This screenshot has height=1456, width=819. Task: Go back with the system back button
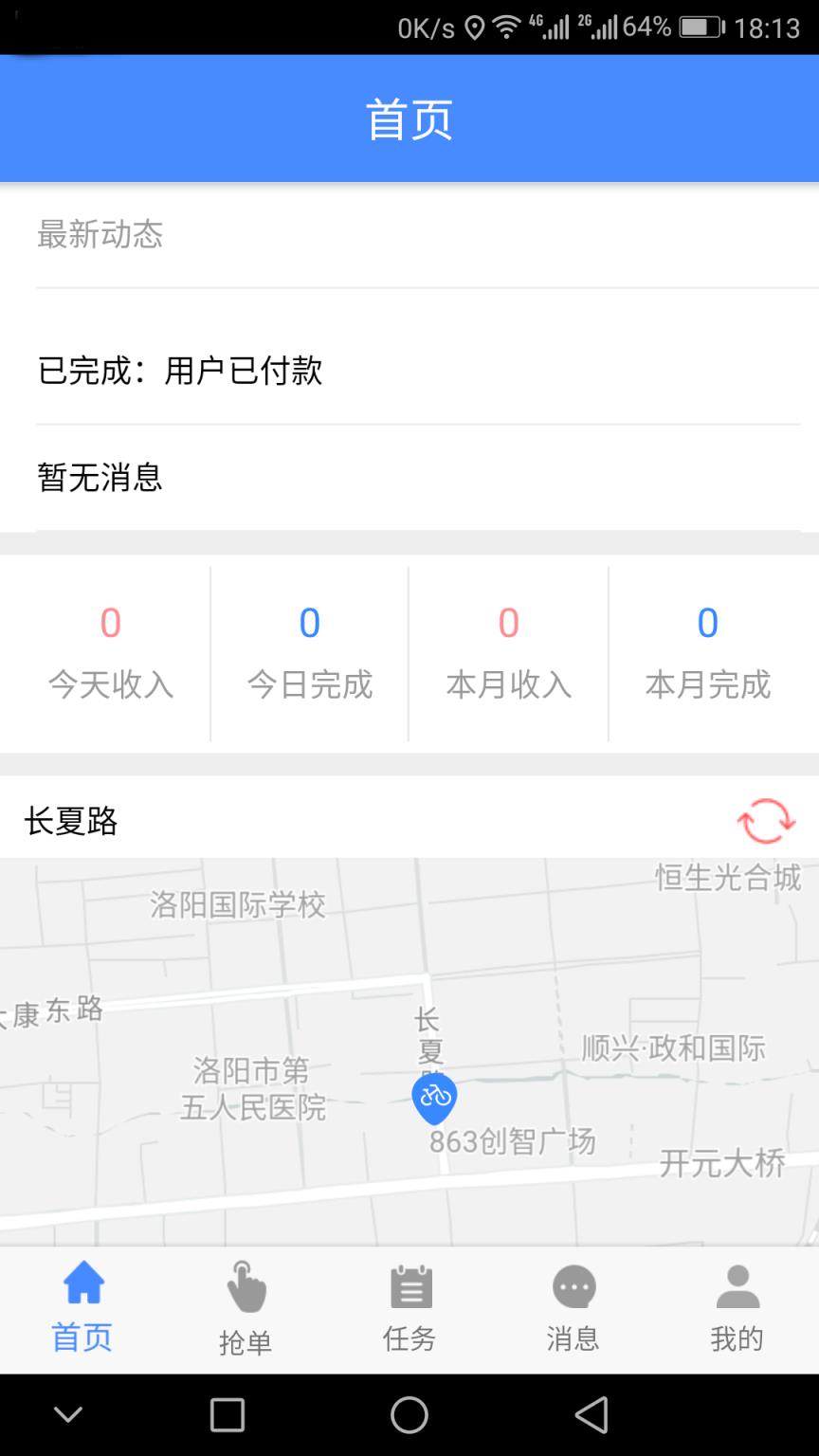tap(591, 1415)
